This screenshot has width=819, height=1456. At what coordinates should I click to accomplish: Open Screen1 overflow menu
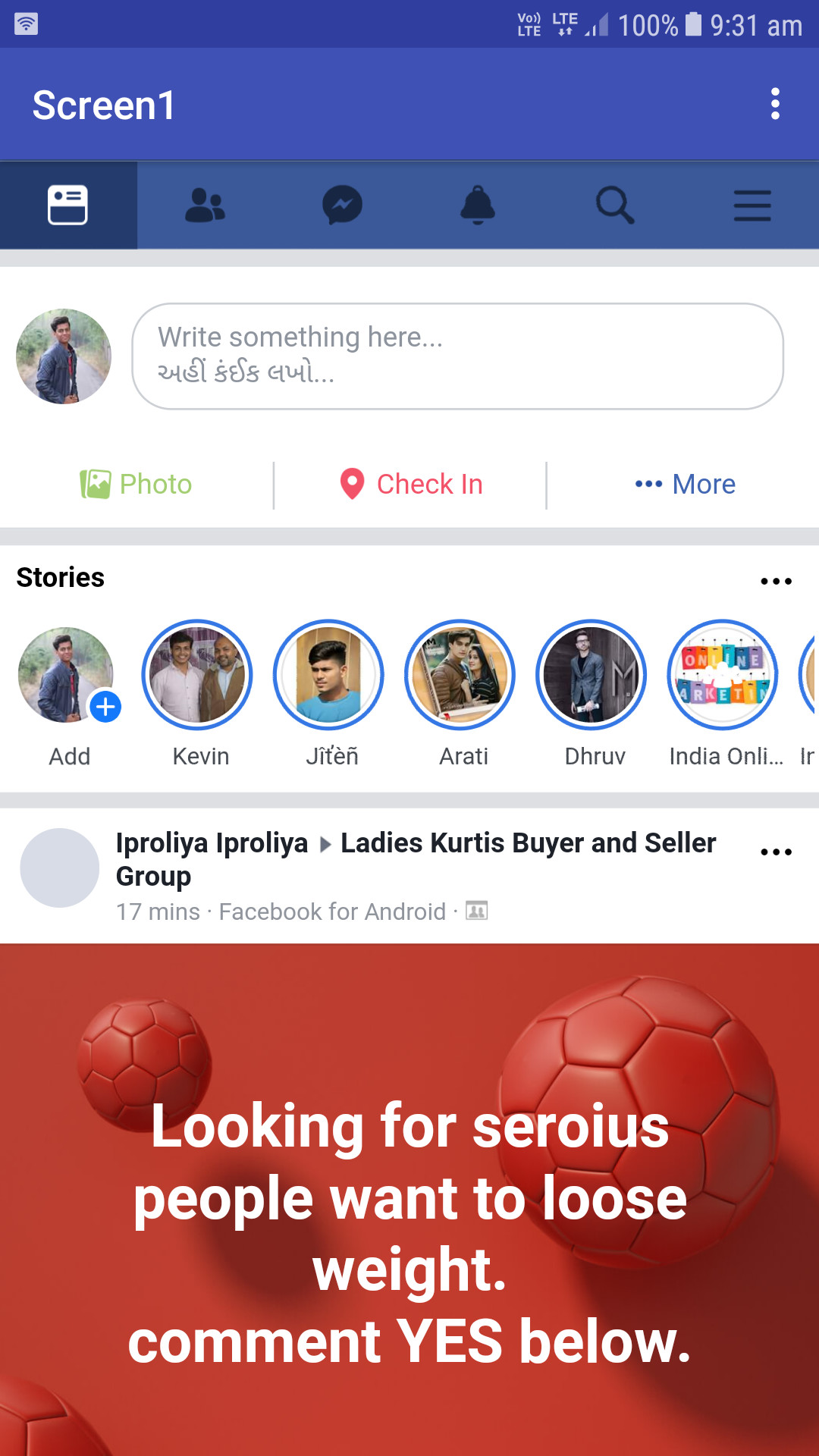(774, 104)
